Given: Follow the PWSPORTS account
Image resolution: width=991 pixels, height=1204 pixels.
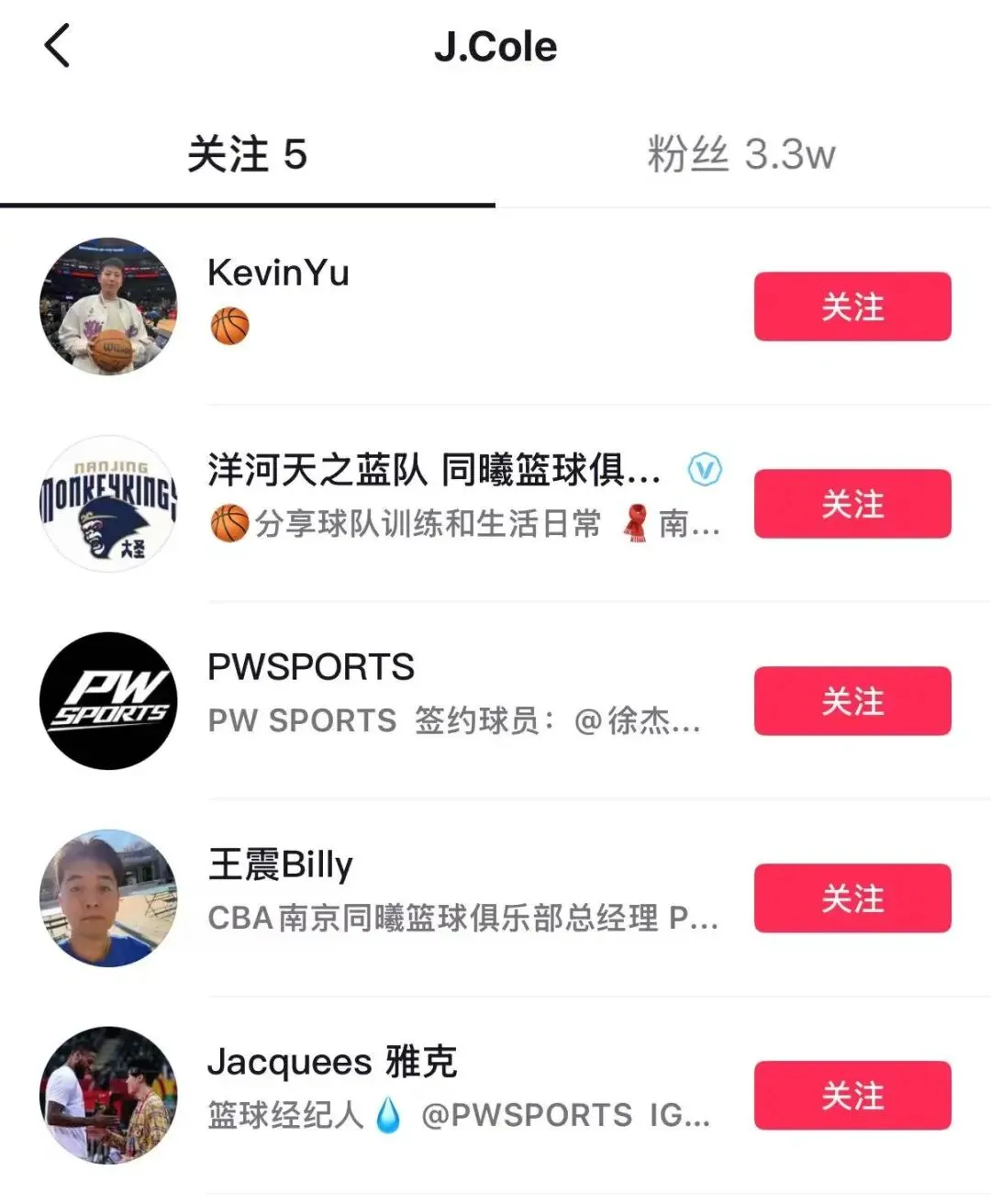Looking at the screenshot, I should [x=852, y=701].
